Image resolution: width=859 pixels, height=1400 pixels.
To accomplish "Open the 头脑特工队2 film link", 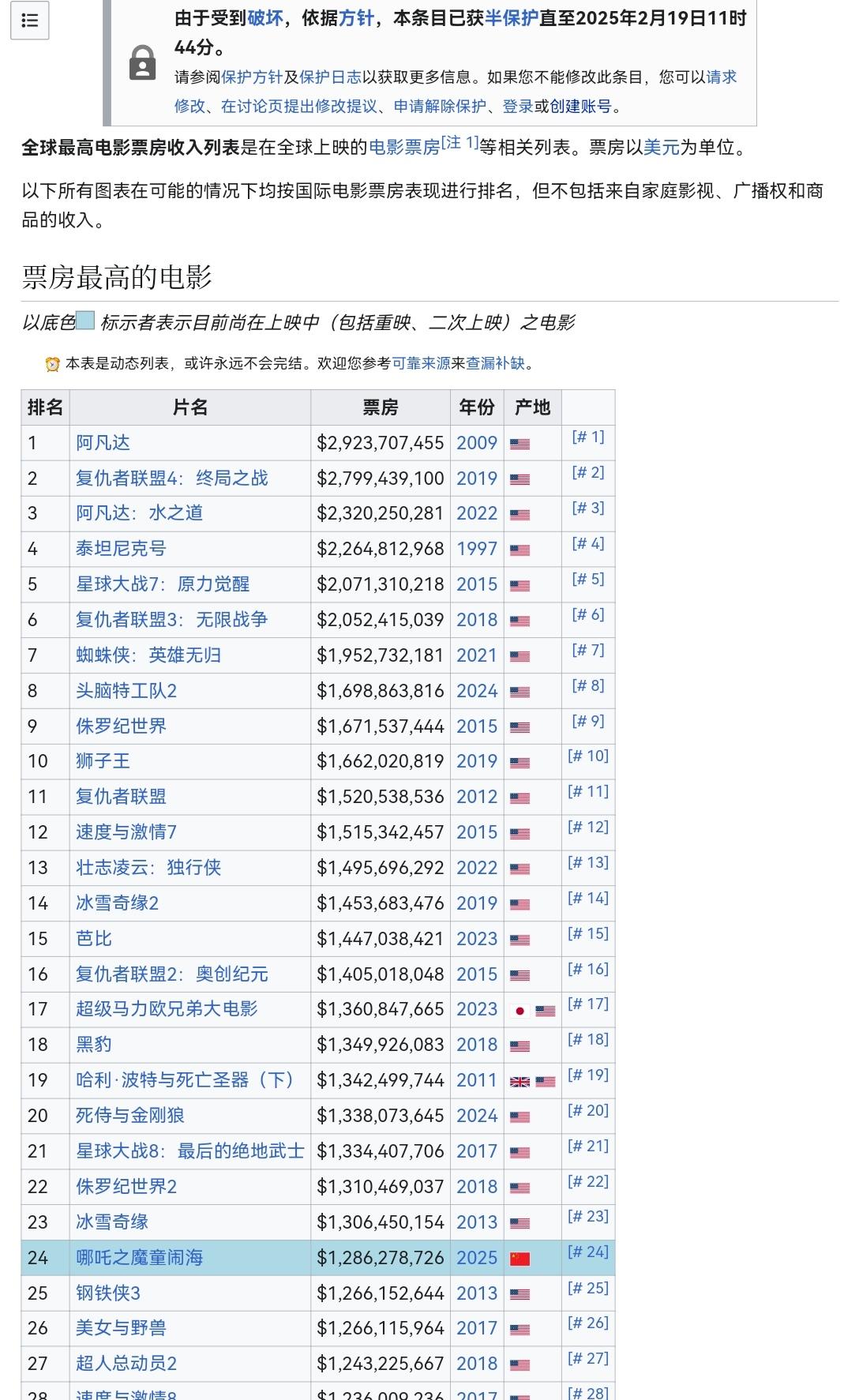I will click(x=126, y=691).
